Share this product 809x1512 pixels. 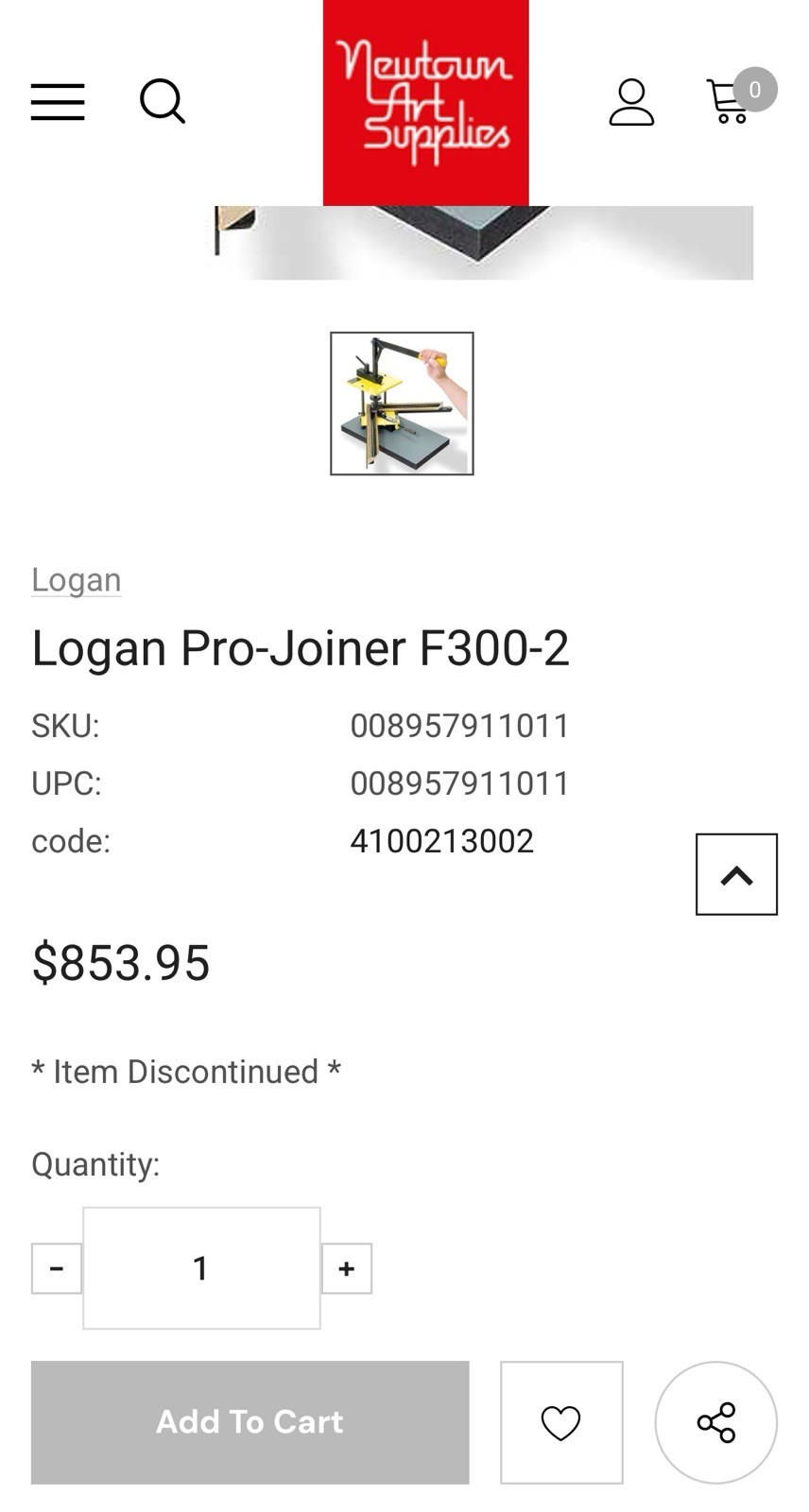[x=715, y=1422]
